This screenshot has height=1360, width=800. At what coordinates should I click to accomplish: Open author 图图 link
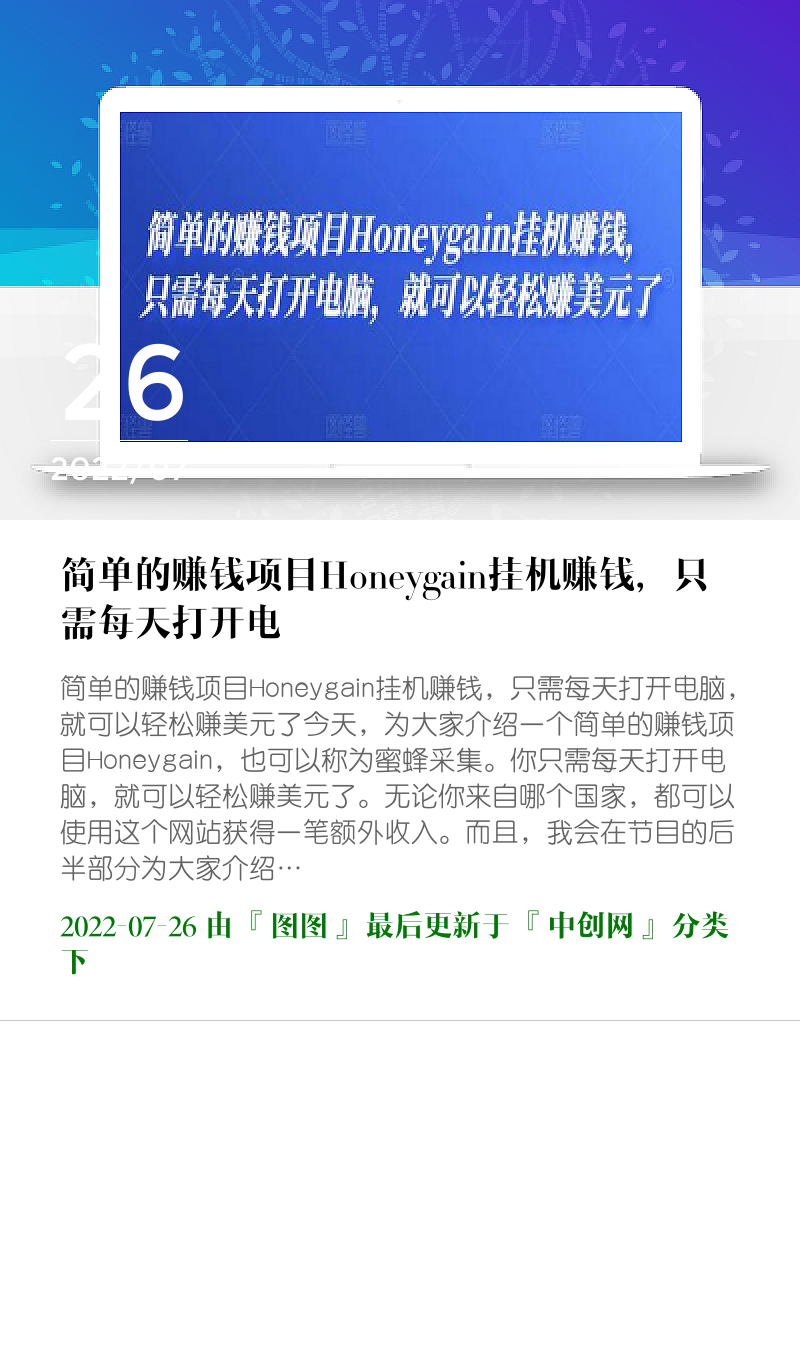point(300,927)
